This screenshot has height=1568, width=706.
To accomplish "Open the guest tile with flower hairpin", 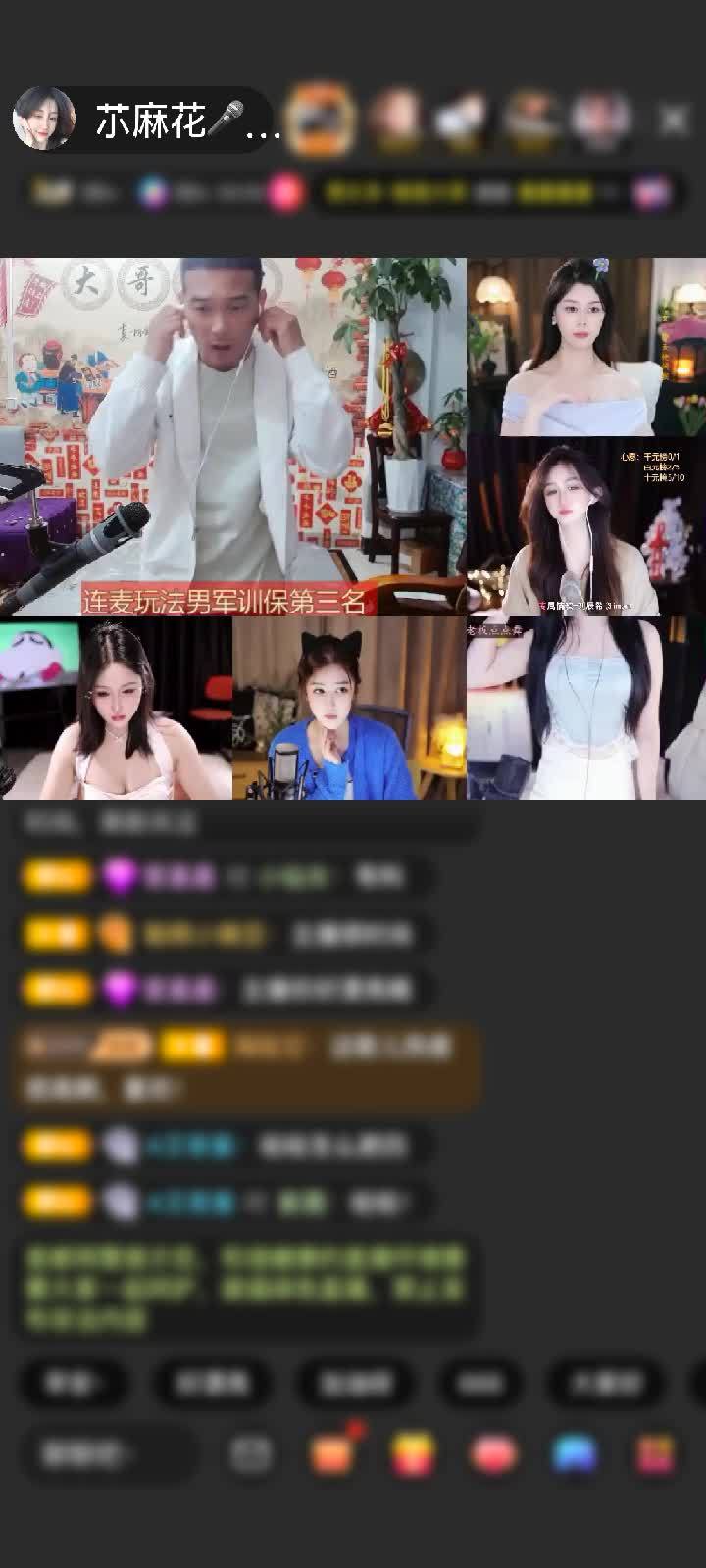I will (586, 346).
